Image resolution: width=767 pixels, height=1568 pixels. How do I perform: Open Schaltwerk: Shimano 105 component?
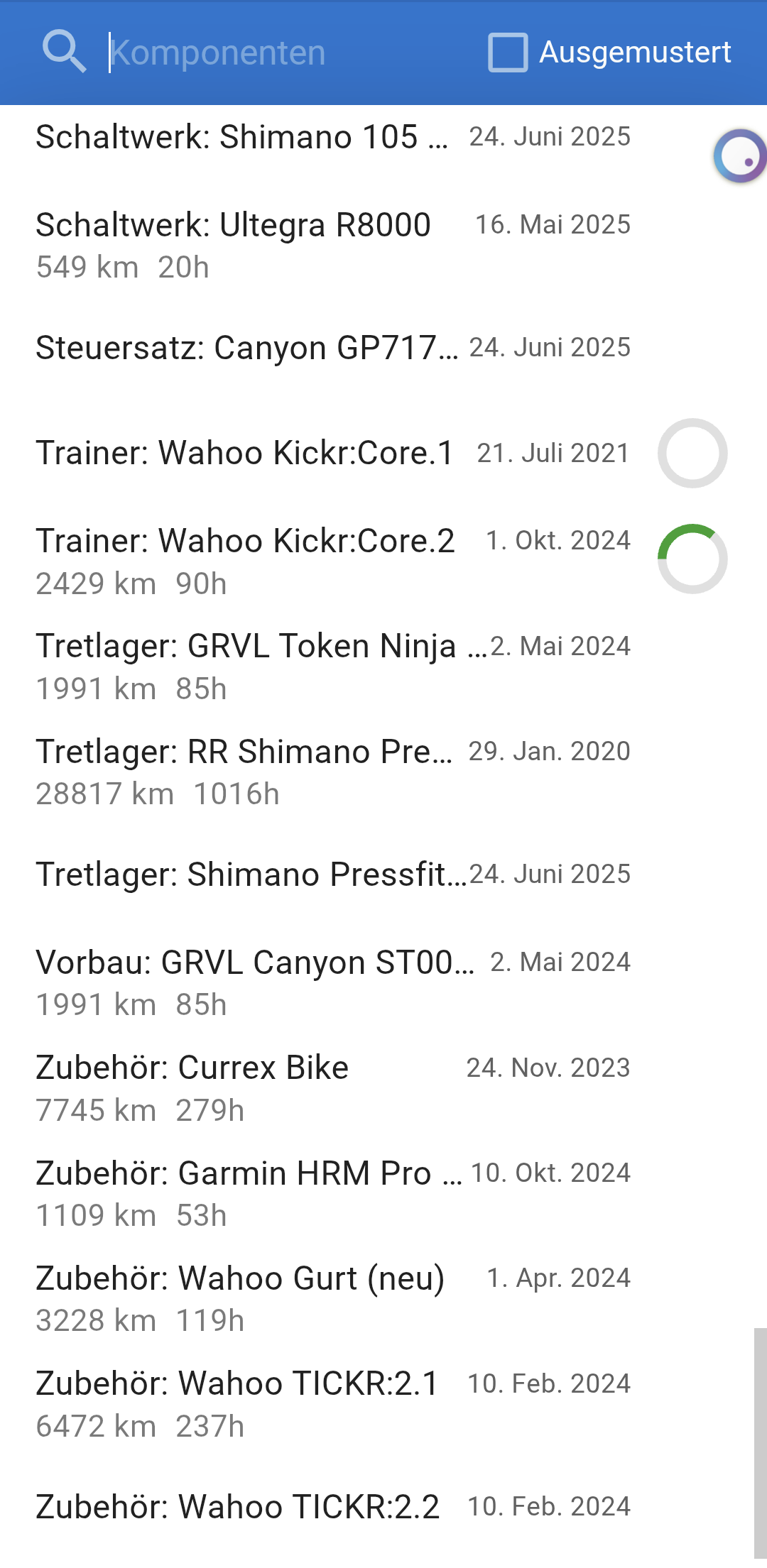point(241,137)
